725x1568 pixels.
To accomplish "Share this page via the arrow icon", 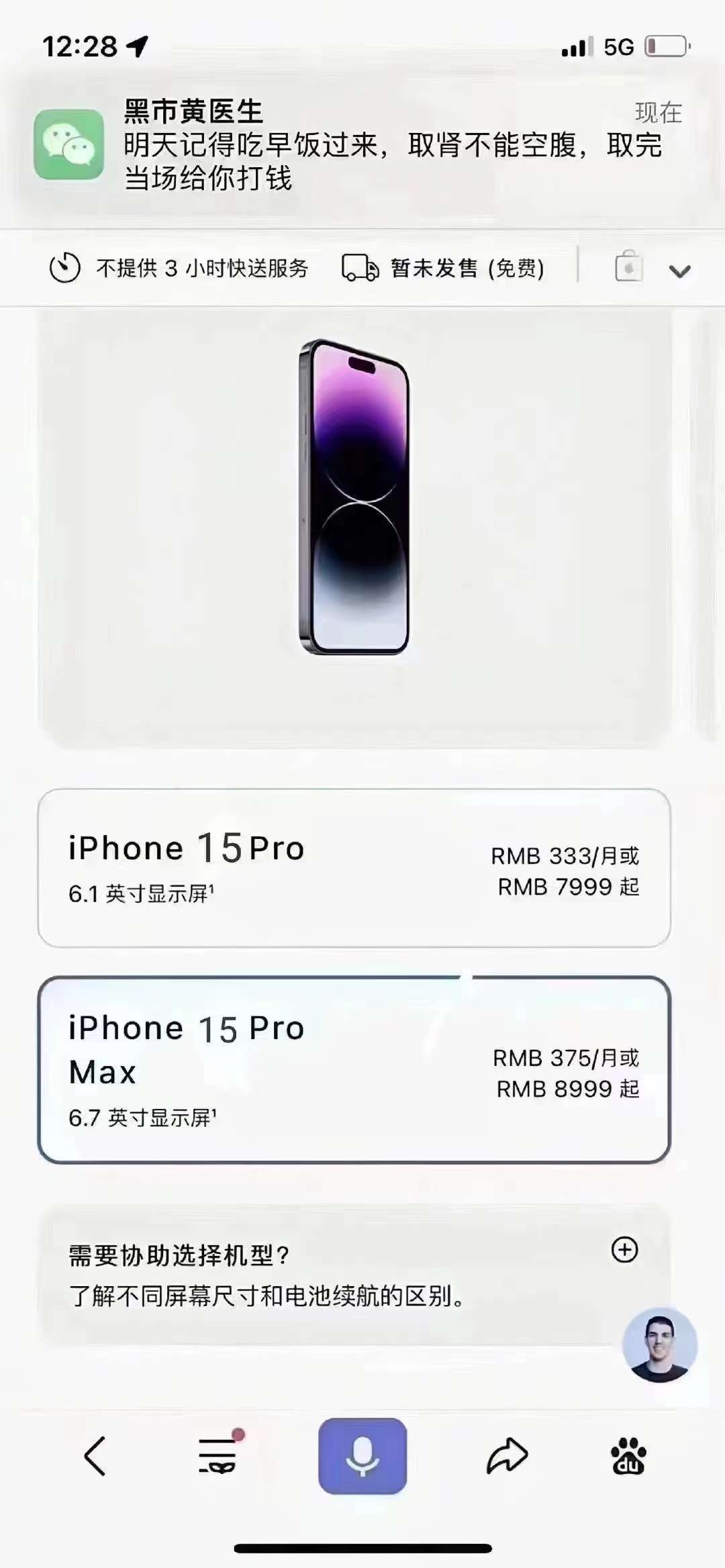I will tap(507, 1455).
